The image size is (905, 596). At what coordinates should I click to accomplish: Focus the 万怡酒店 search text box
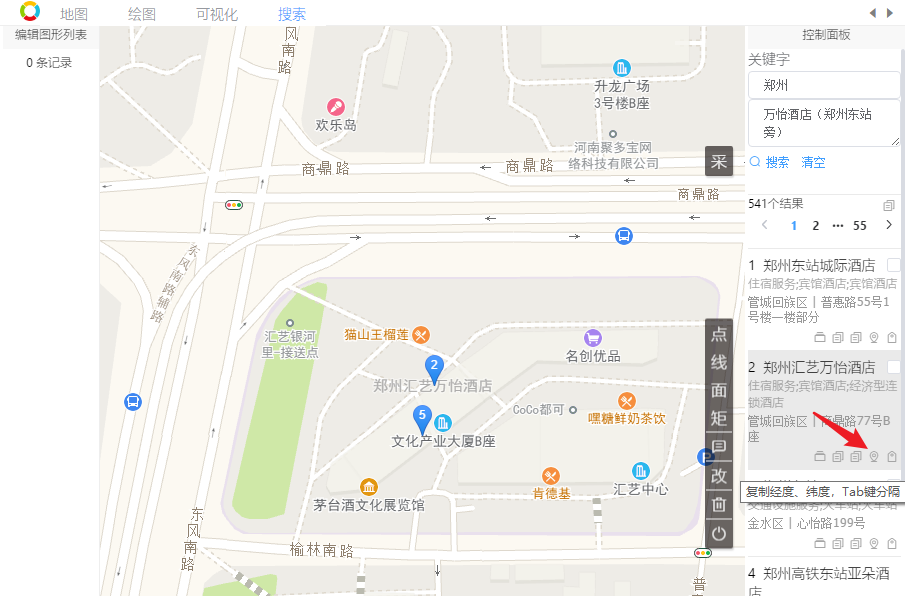pyautogui.click(x=823, y=123)
